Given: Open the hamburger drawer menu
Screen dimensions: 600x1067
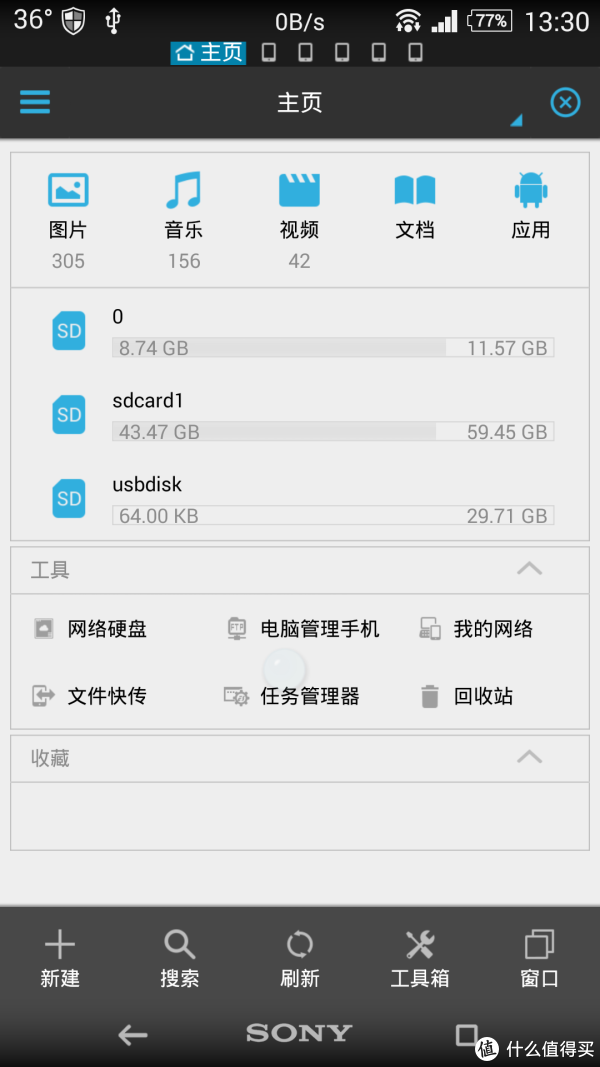Looking at the screenshot, I should [x=35, y=103].
